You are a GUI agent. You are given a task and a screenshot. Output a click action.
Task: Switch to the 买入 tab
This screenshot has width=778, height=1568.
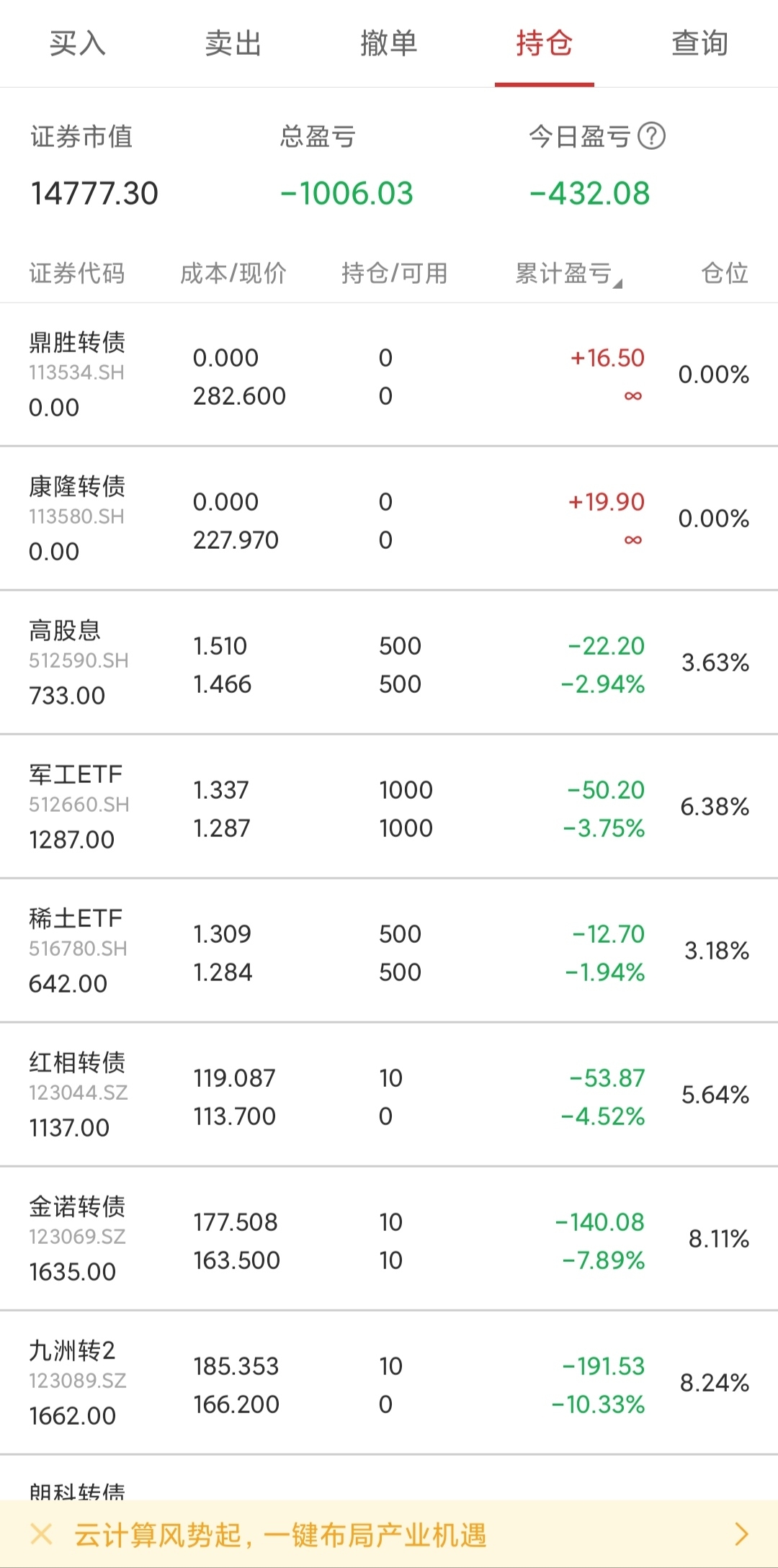(x=78, y=43)
